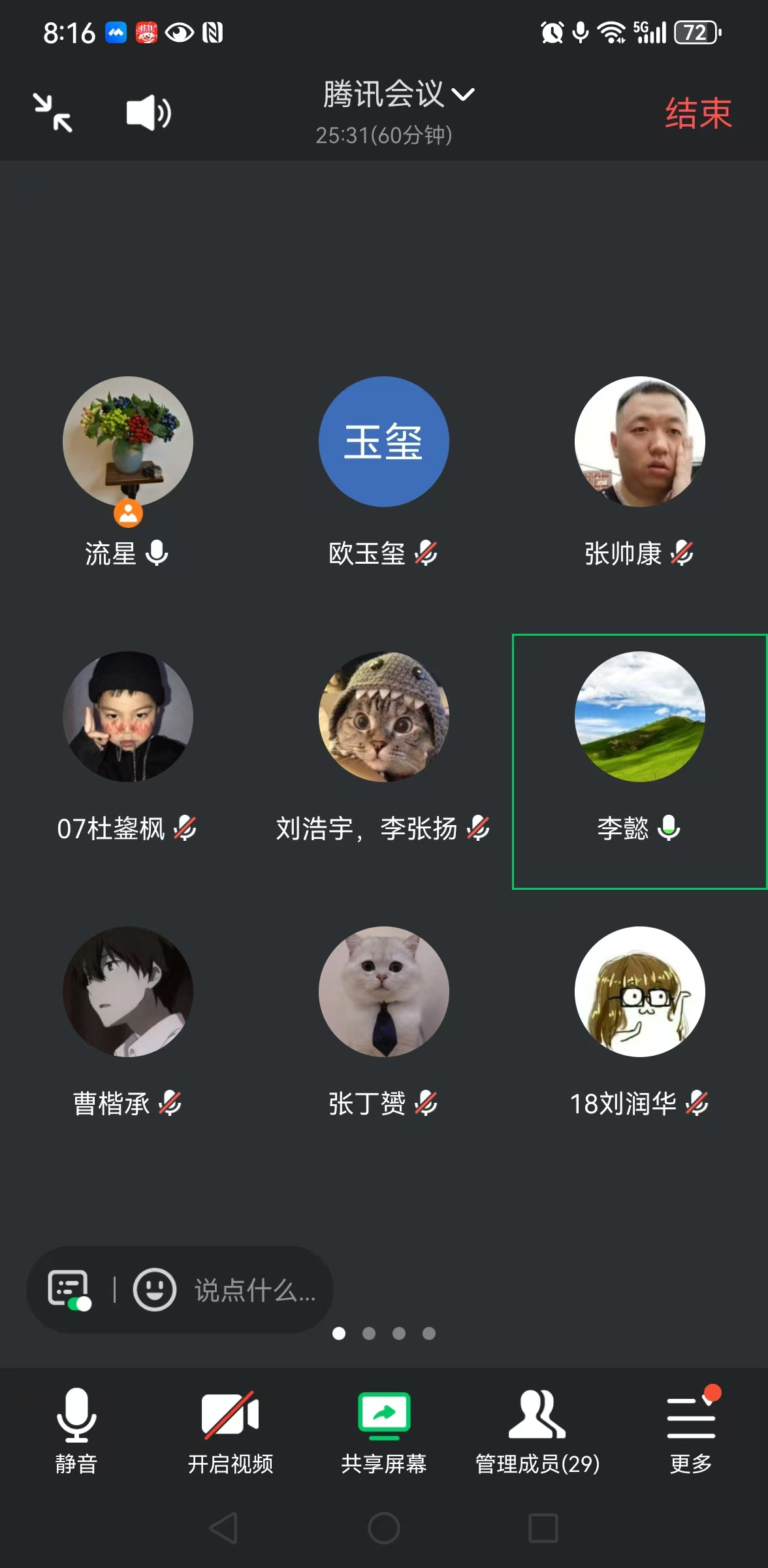Viewport: 768px width, 1568px height.
Task: Mute microphone with 静音
Action: tap(76, 1431)
